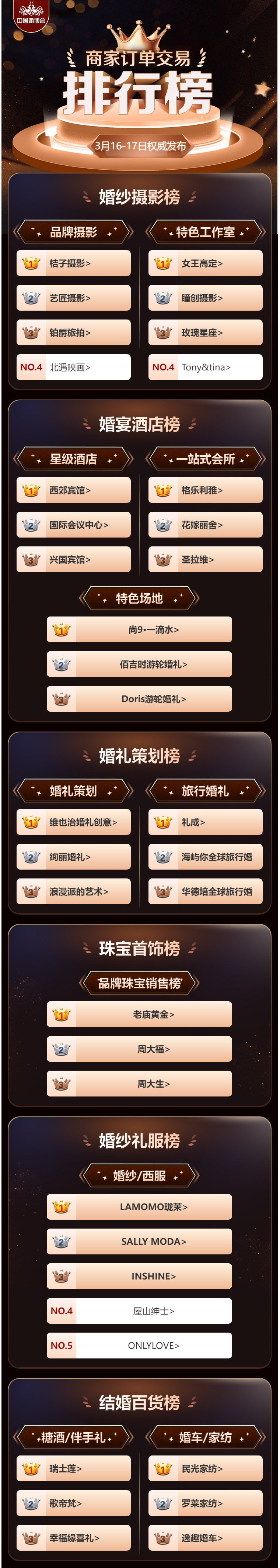The width and height of the screenshot is (280, 1568).
Task: Select 西郊宾馆 star hotel
Action: point(73,490)
